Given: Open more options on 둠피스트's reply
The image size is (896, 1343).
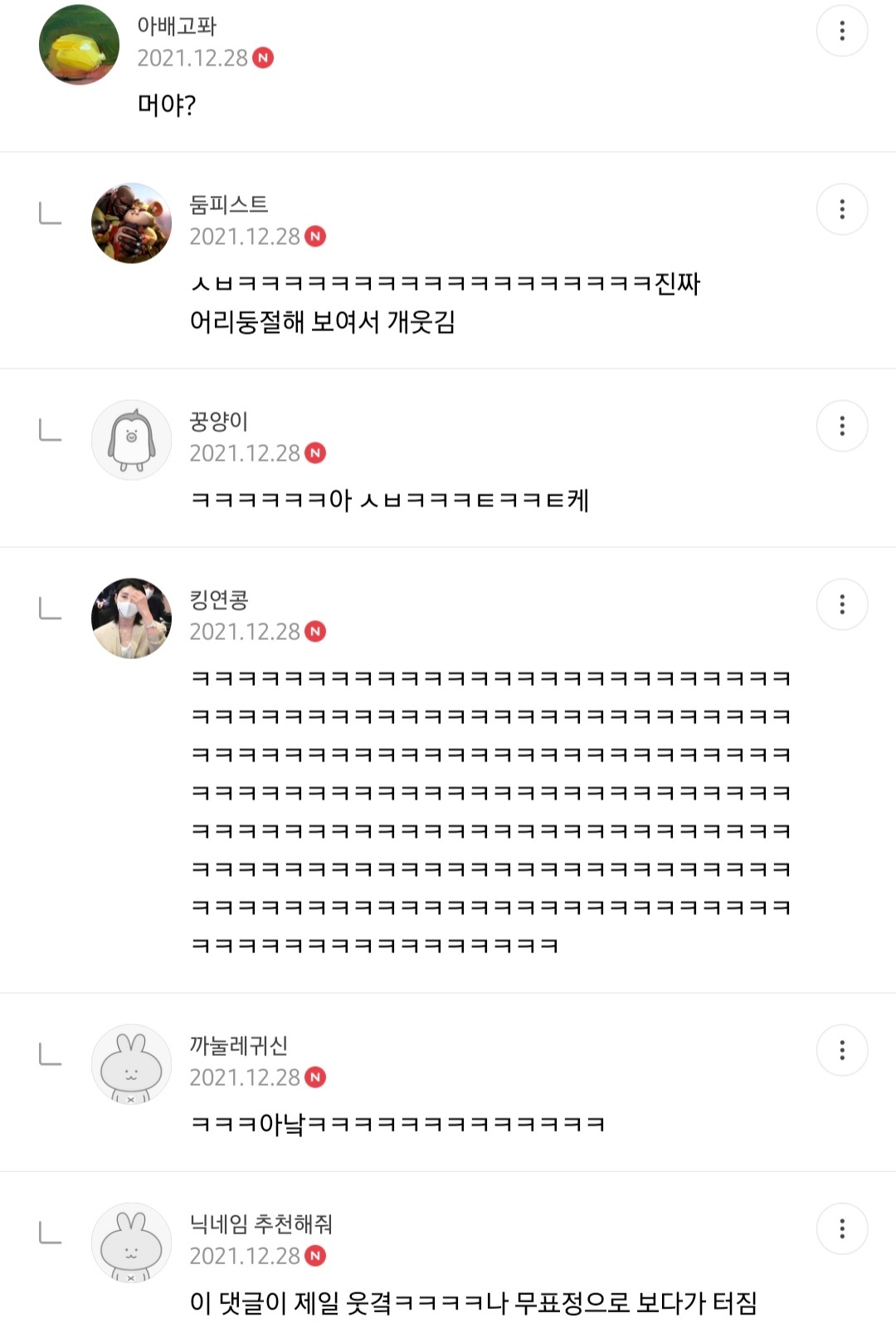Looking at the screenshot, I should click(842, 209).
